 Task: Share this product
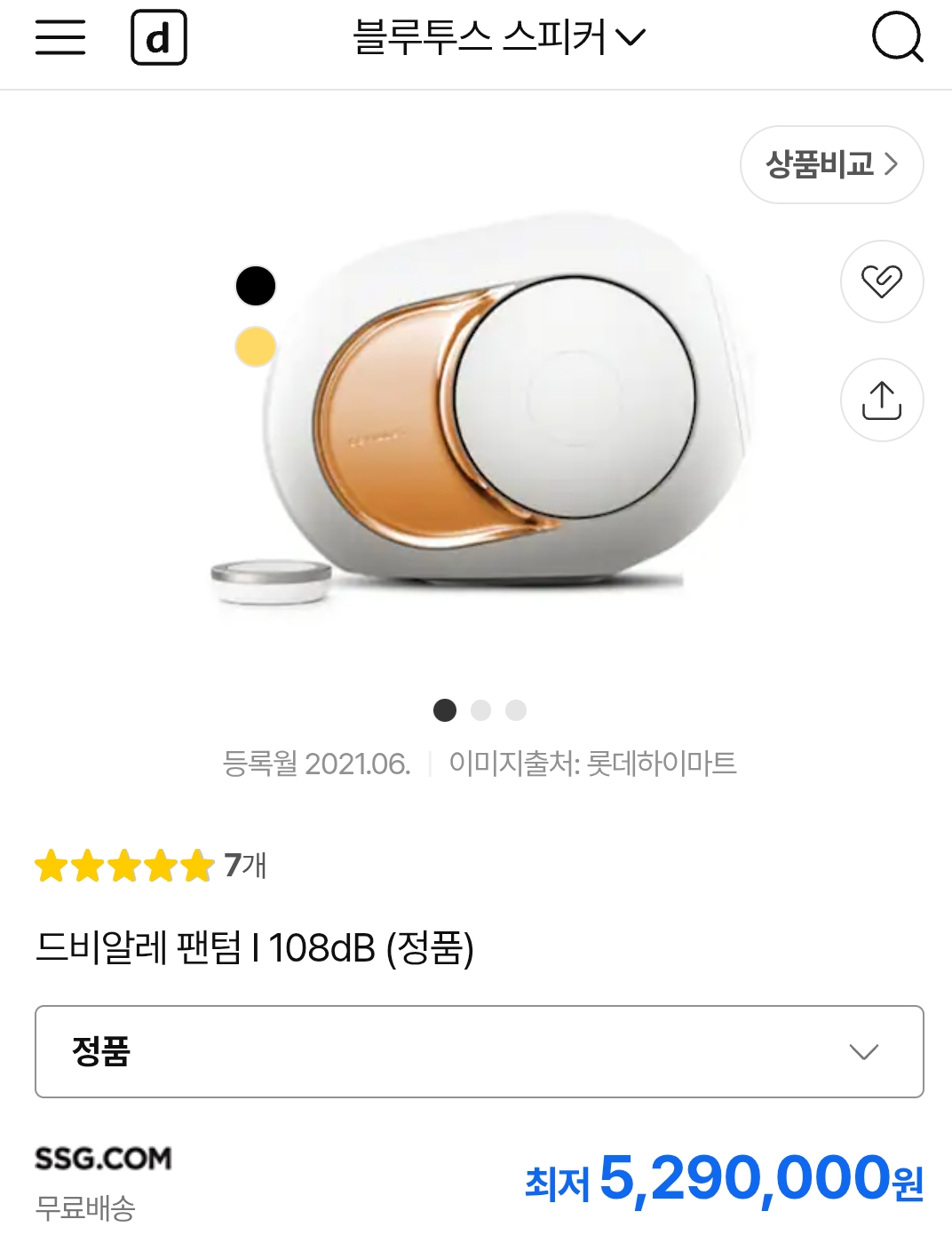click(x=882, y=400)
